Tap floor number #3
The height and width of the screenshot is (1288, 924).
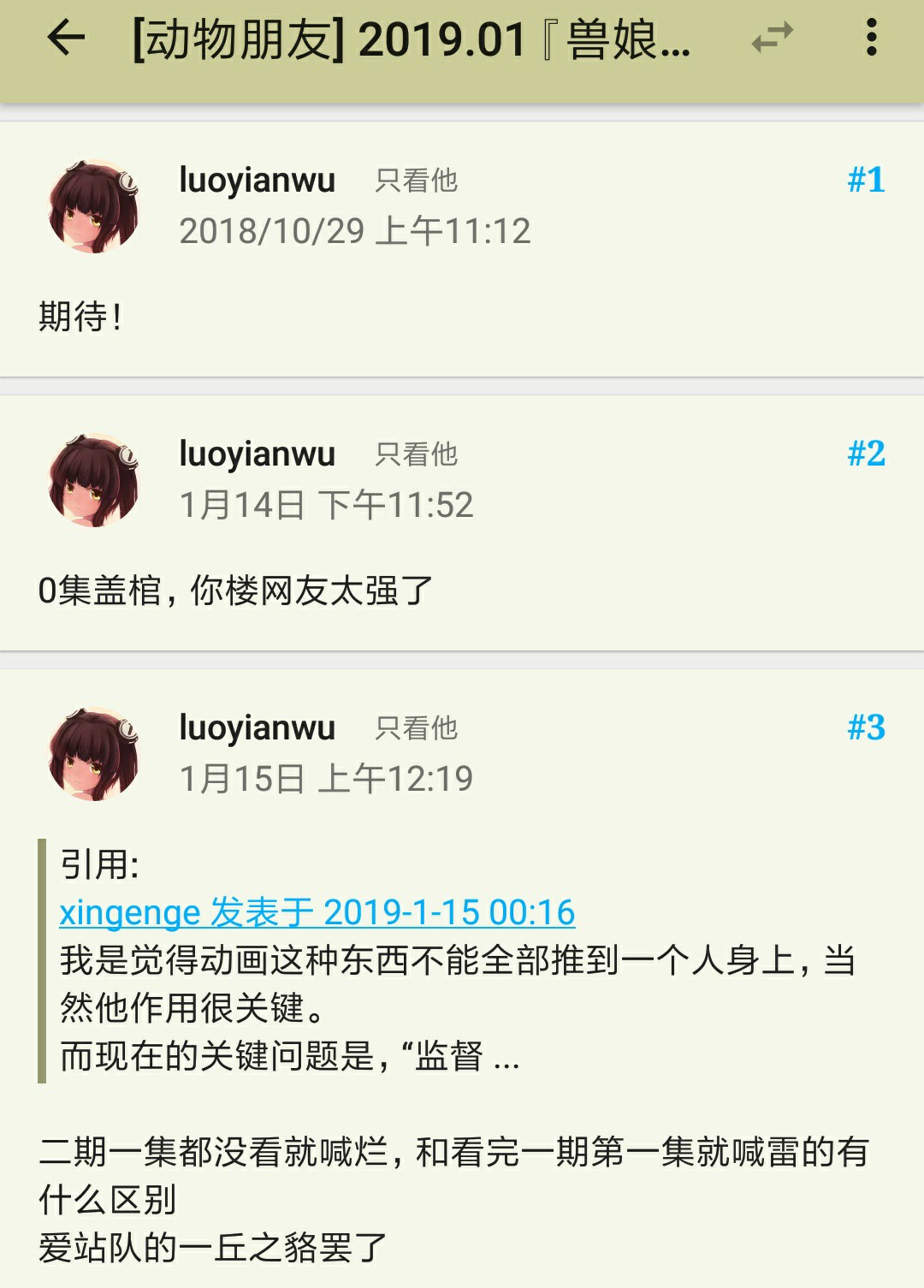(865, 727)
